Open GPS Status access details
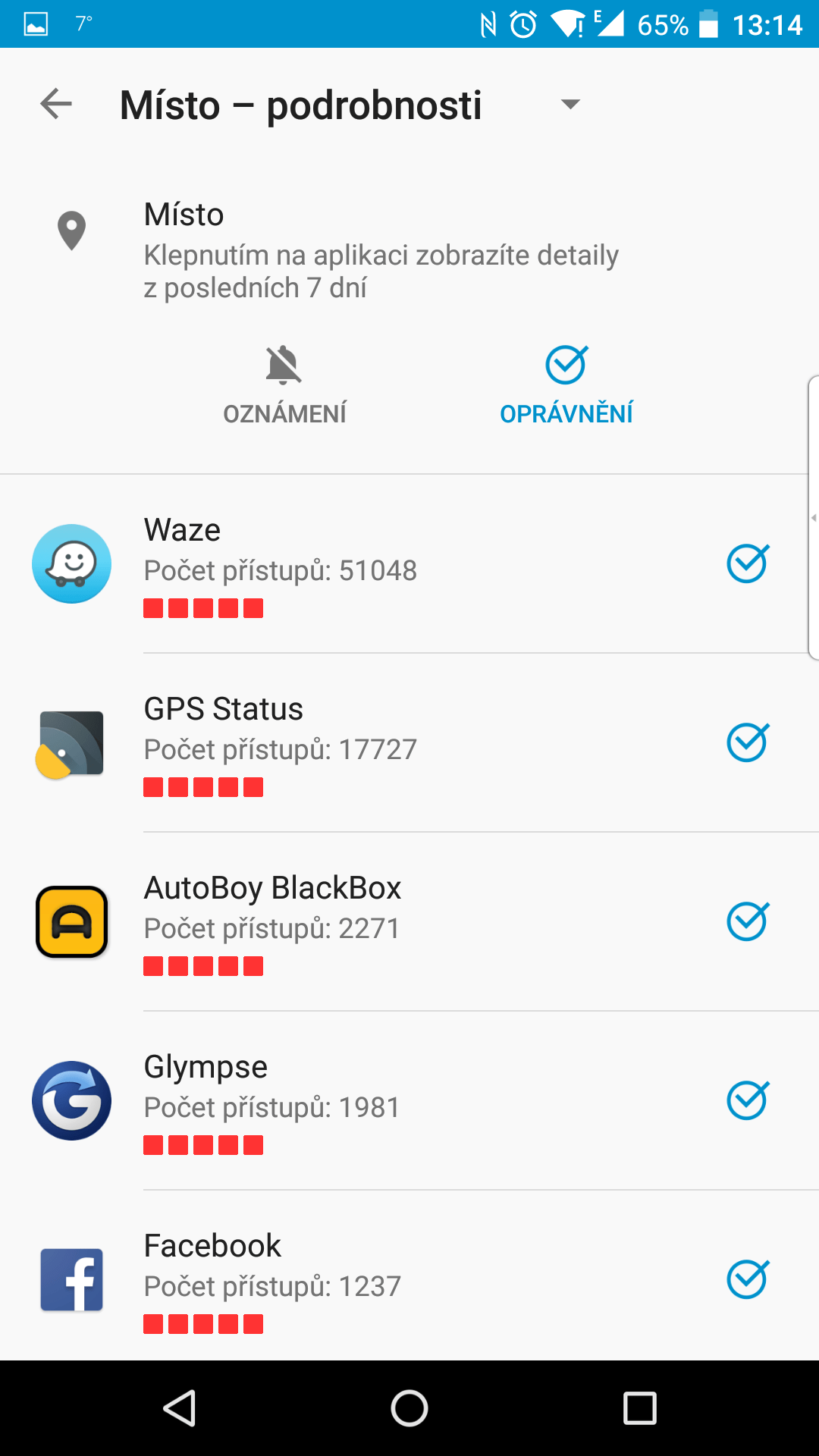 click(409, 743)
